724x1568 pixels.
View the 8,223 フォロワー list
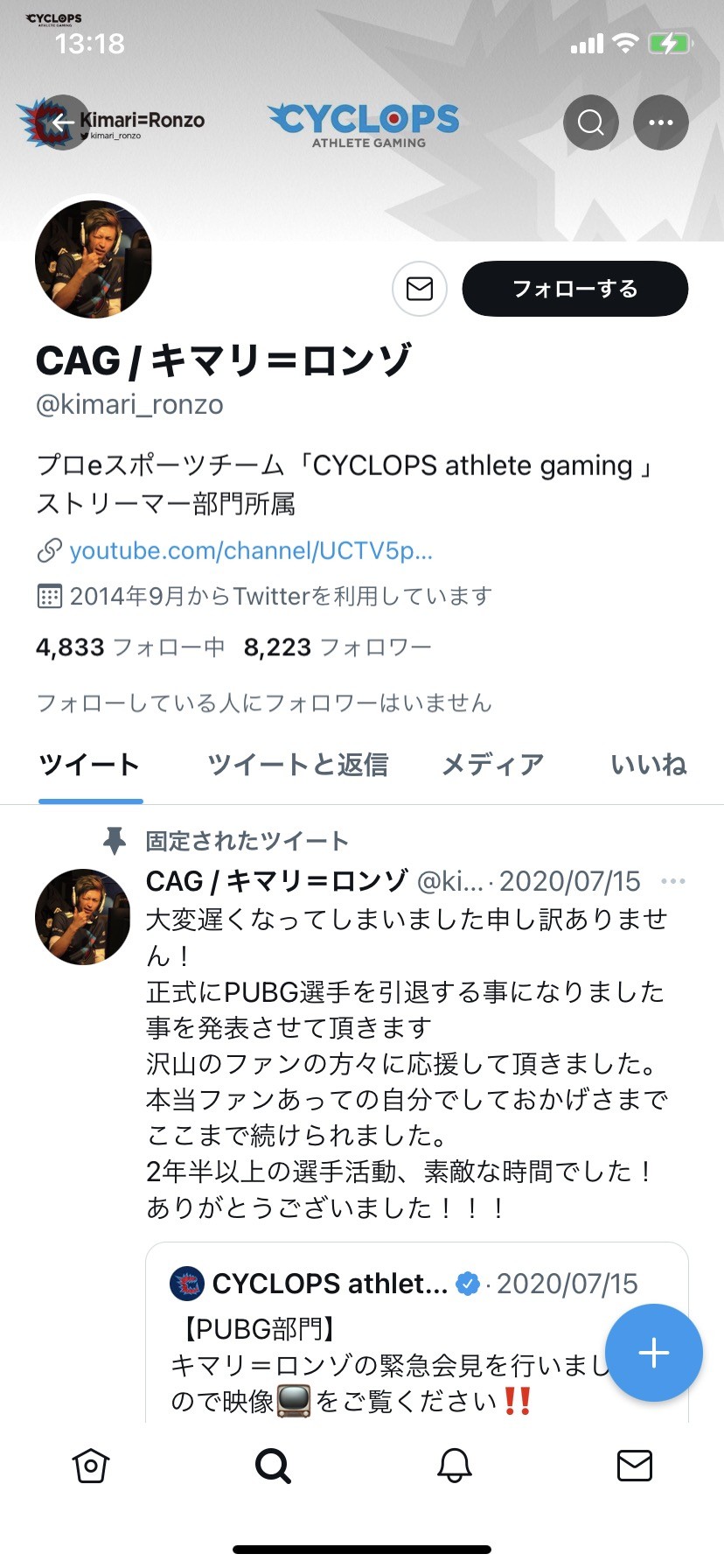click(x=338, y=647)
